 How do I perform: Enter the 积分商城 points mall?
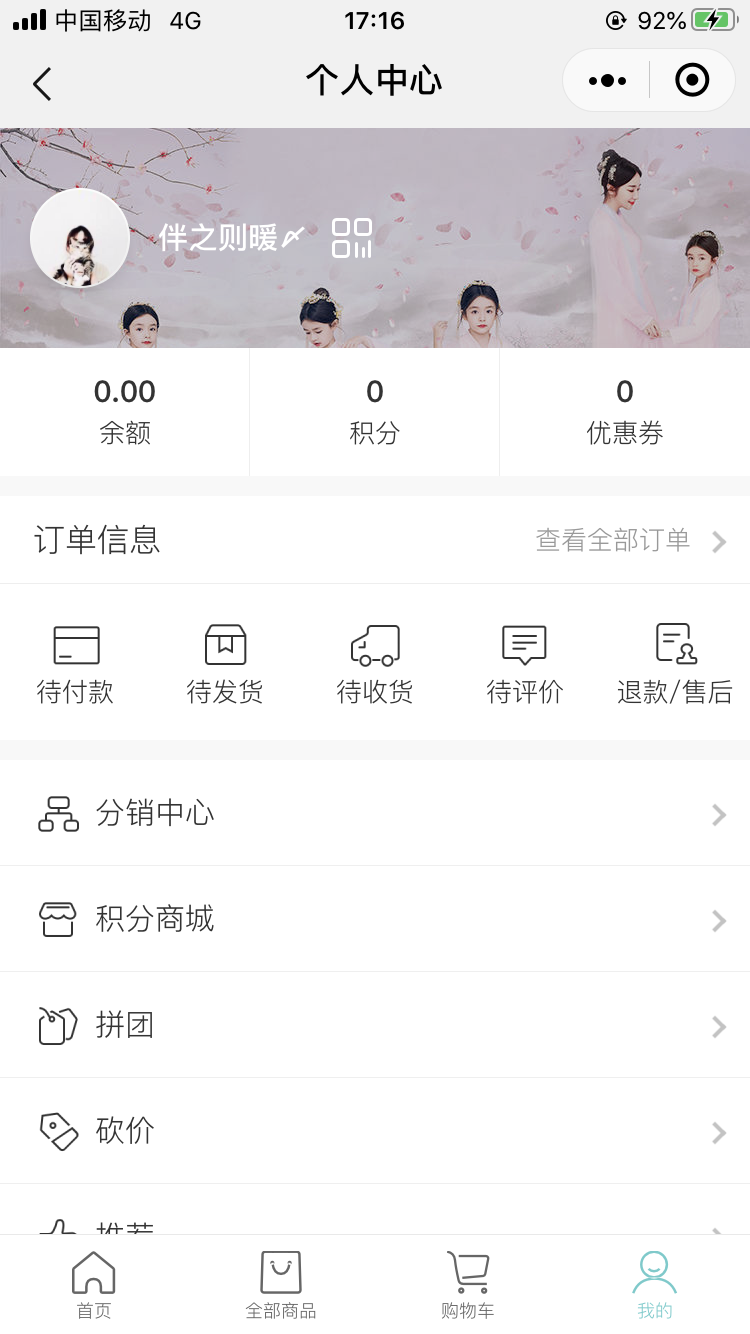coord(375,919)
